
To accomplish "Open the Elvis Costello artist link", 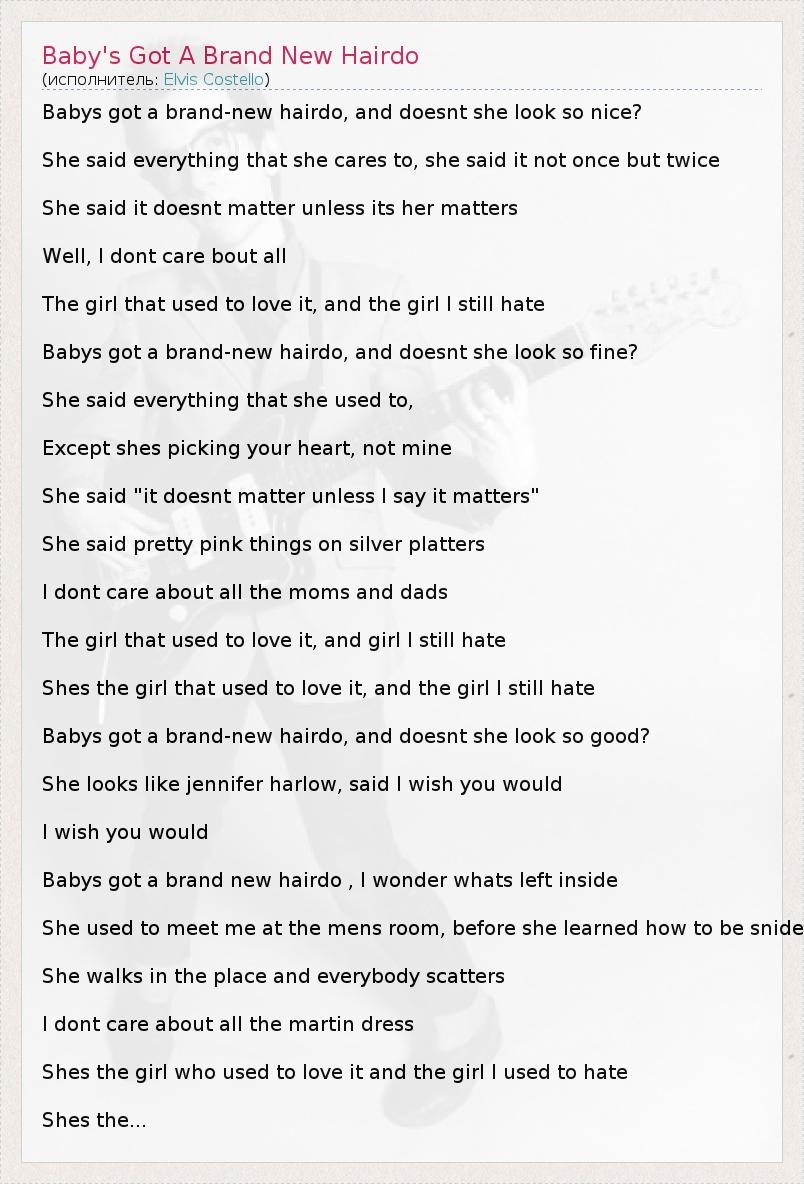I will point(213,80).
